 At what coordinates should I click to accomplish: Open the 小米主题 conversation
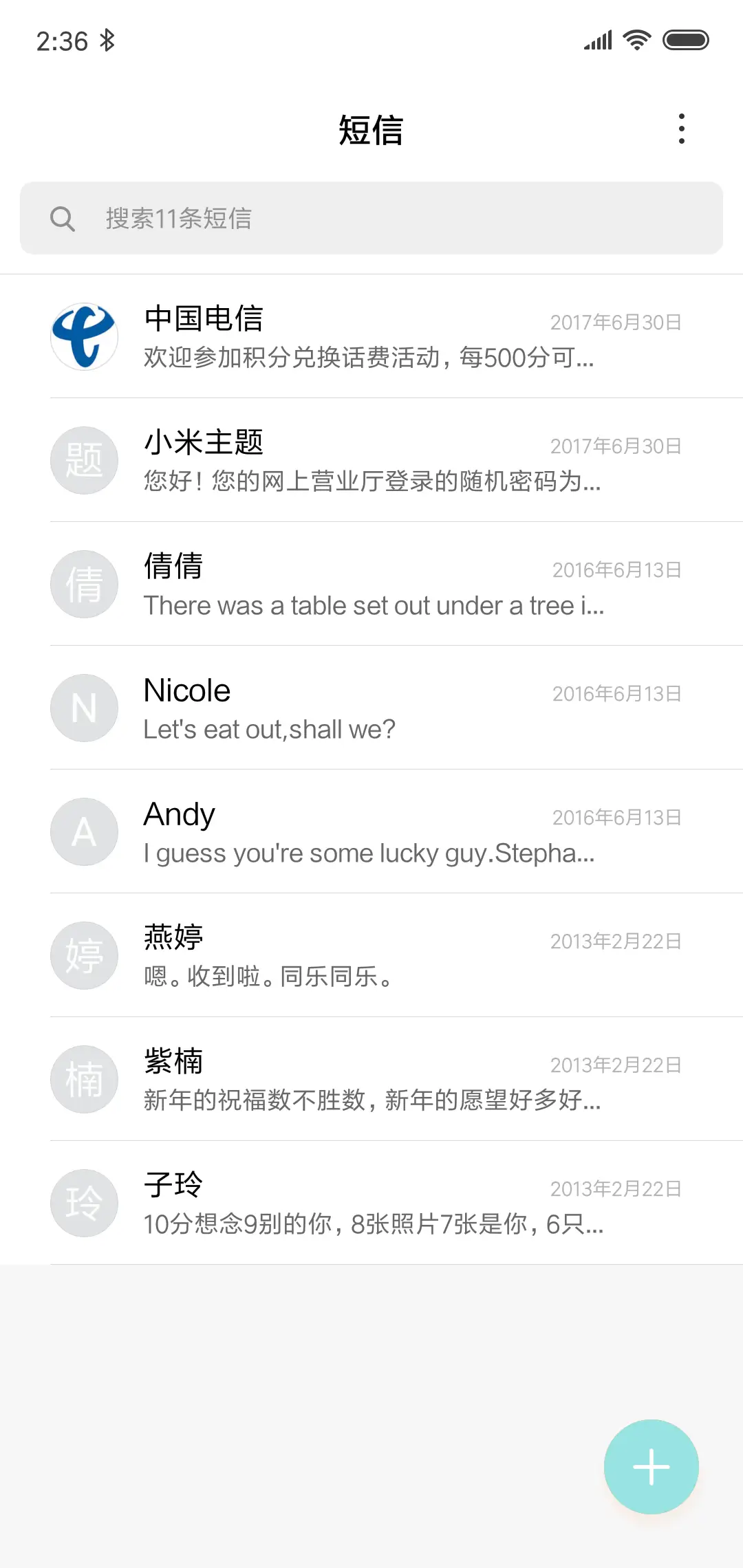pos(371,461)
